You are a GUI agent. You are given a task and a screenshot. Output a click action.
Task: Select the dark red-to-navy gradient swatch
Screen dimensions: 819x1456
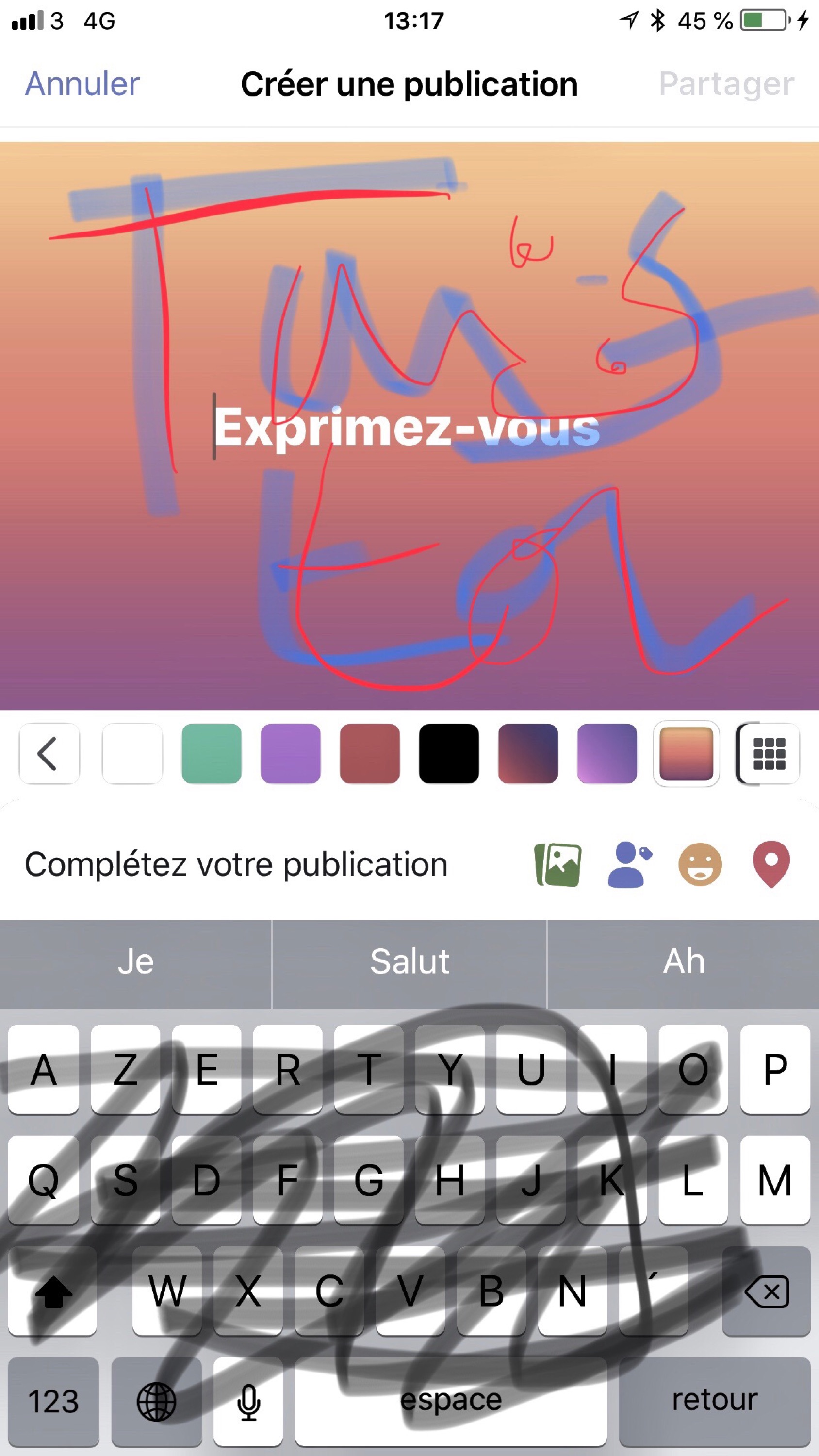point(528,753)
